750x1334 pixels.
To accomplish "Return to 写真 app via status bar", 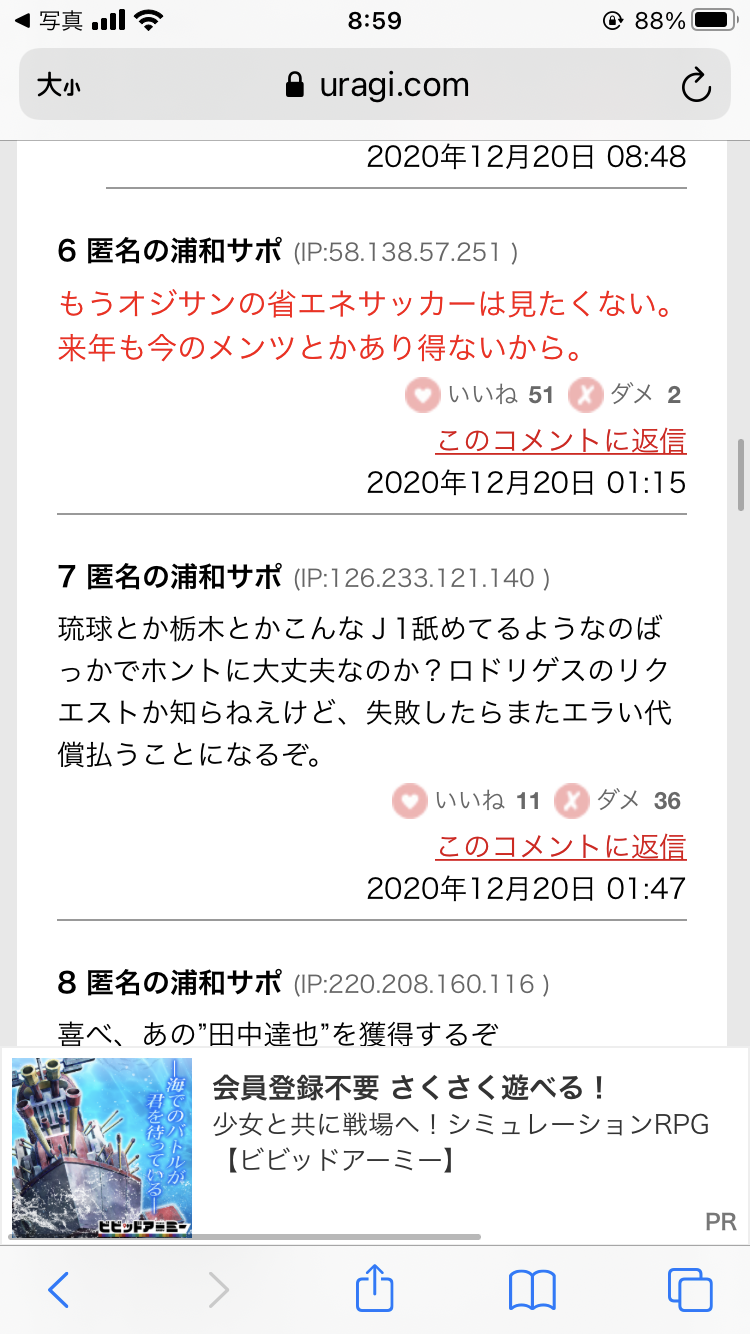I will pyautogui.click(x=48, y=20).
